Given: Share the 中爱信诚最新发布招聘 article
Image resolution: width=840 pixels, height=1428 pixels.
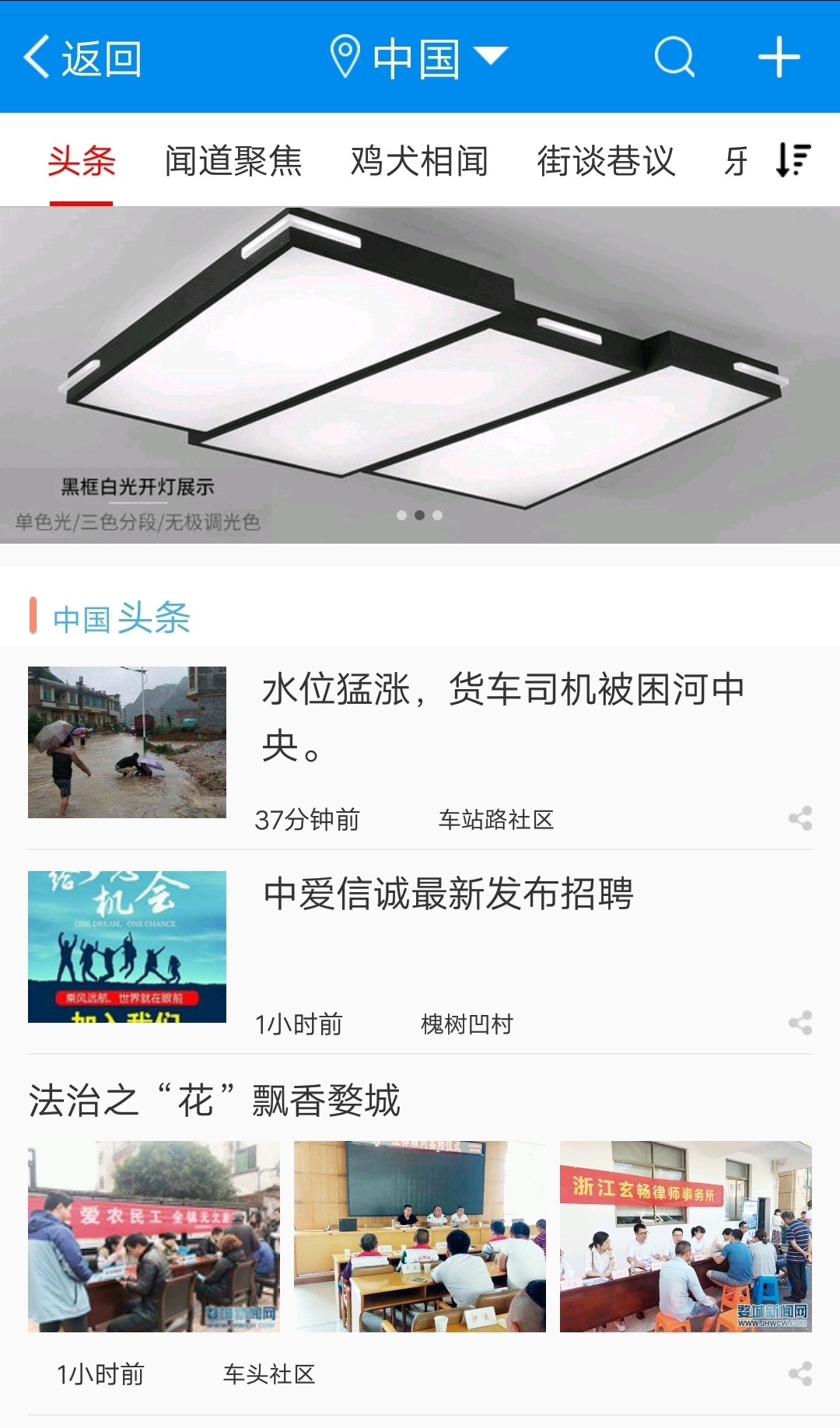Looking at the screenshot, I should [800, 1023].
